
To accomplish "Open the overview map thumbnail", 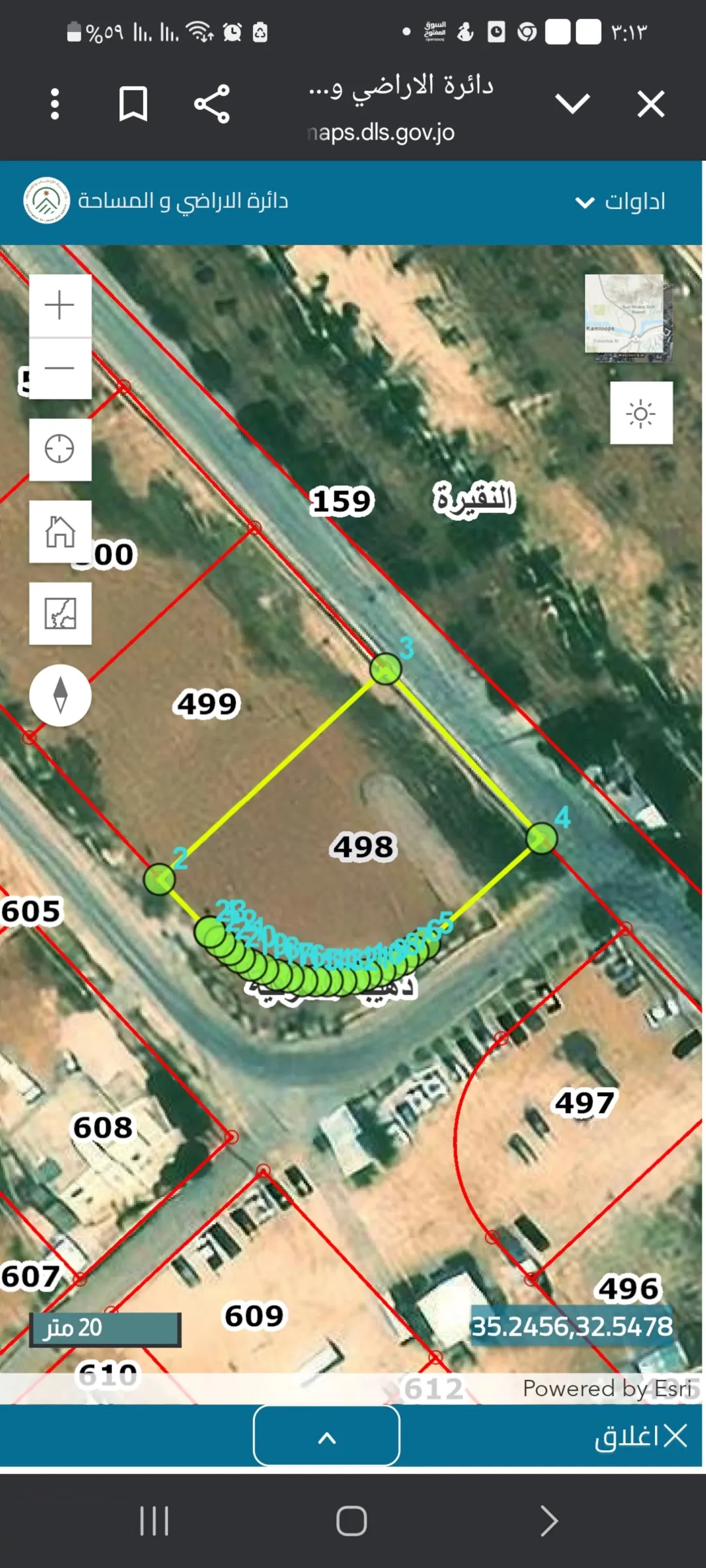I will 628,318.
